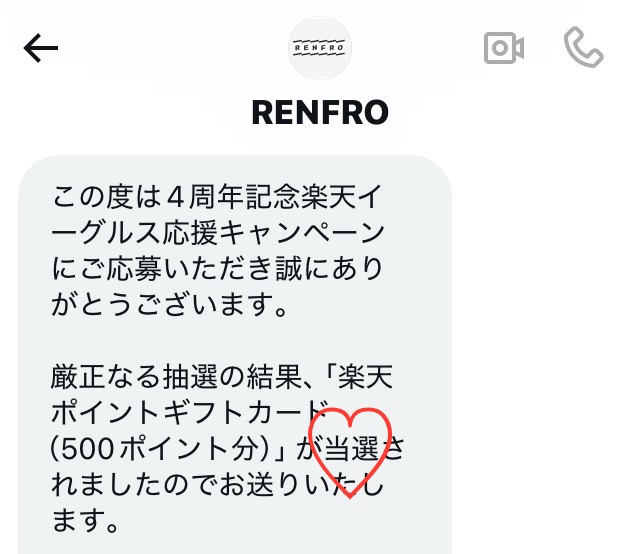Open the RENFRO profile avatar

(x=319, y=48)
